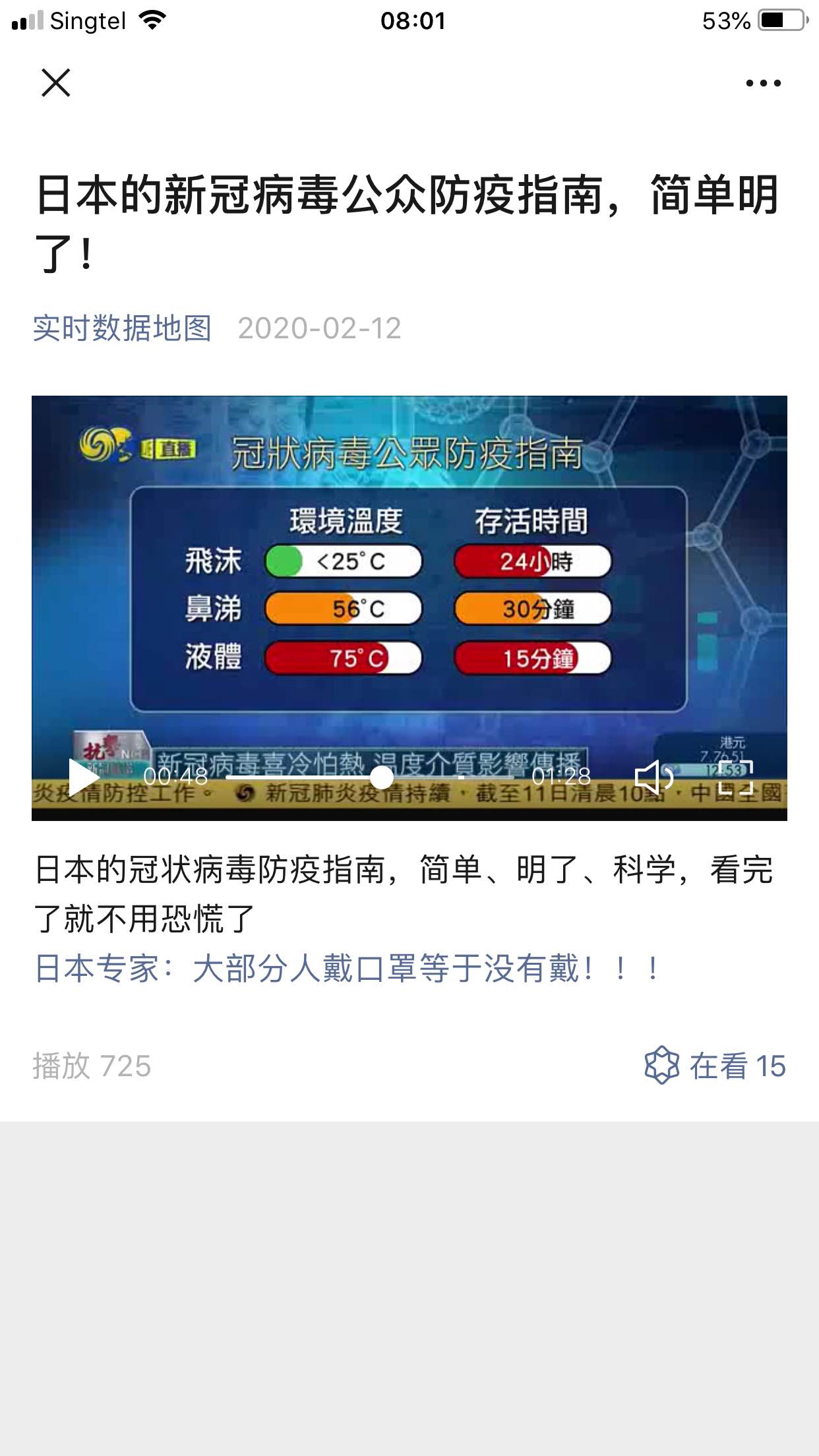
Task: Close the article page
Action: [56, 83]
